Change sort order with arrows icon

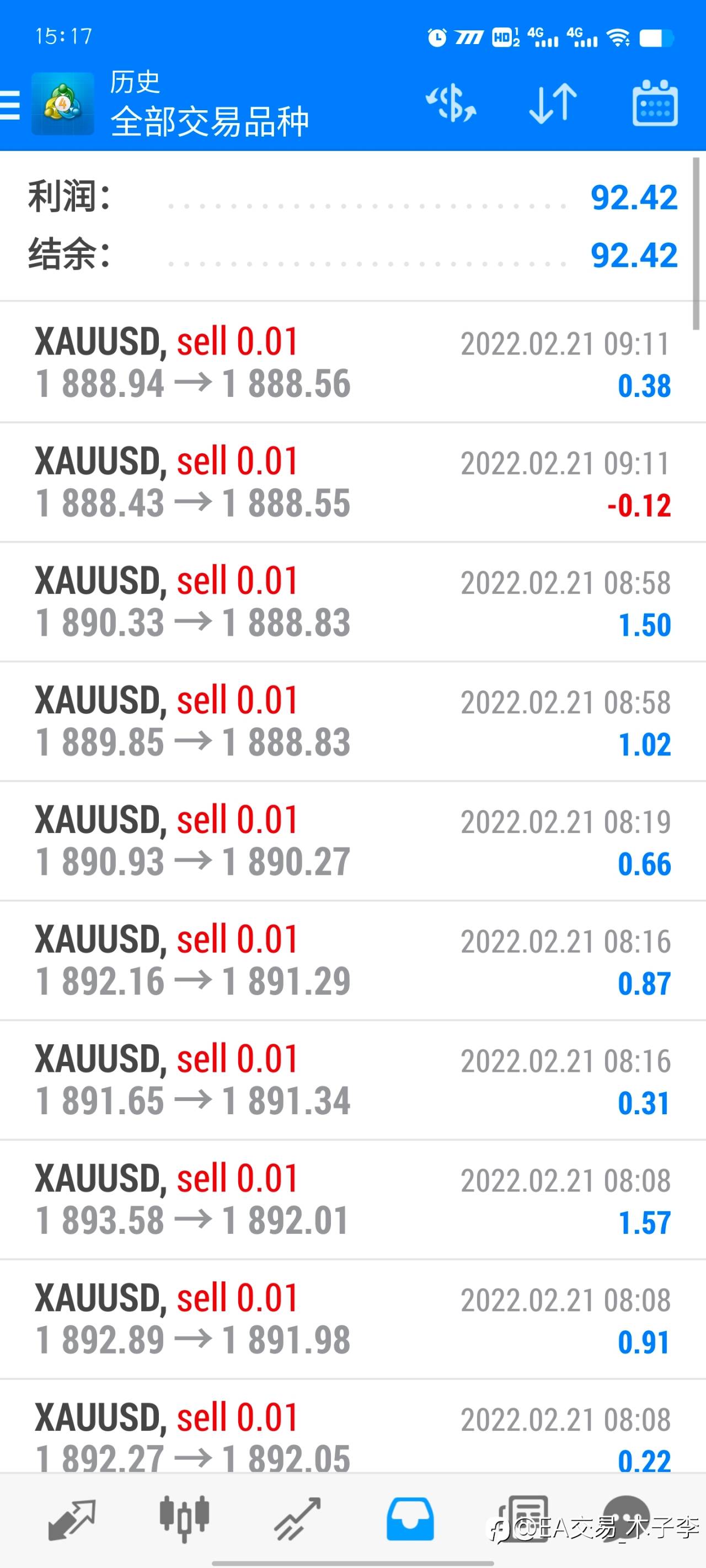point(553,104)
